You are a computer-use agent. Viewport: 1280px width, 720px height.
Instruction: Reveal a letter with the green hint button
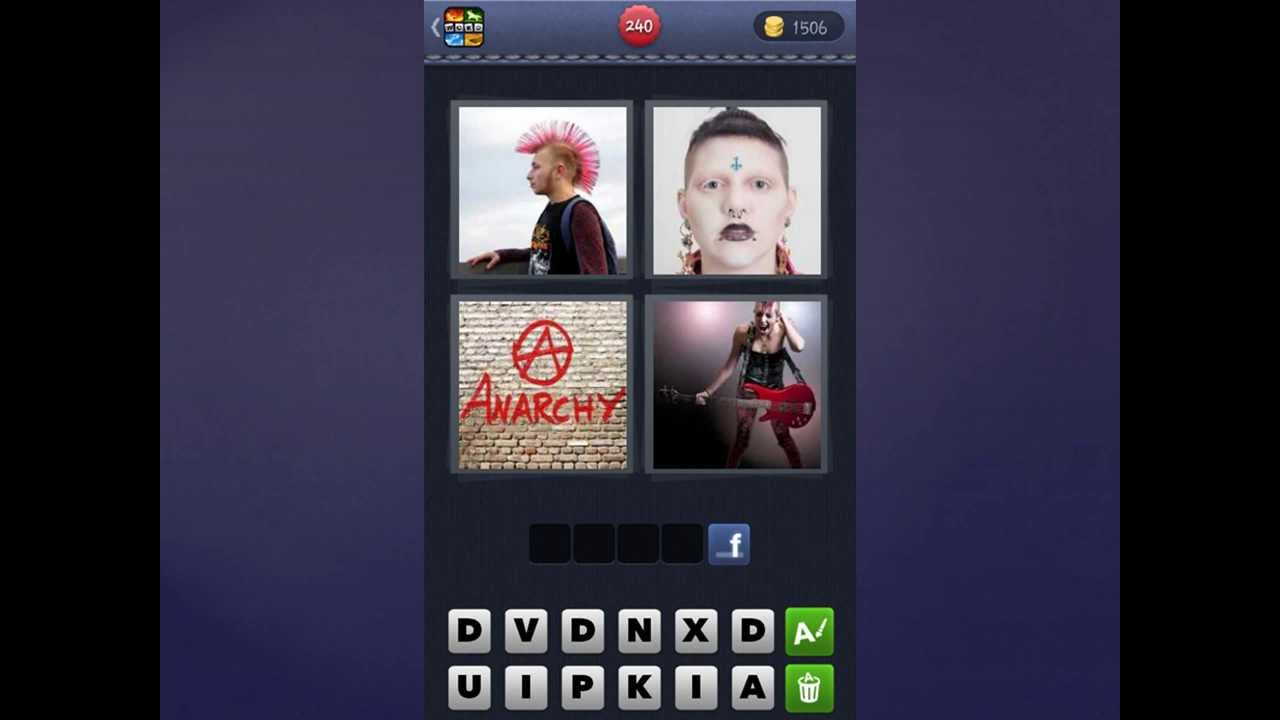(x=809, y=631)
